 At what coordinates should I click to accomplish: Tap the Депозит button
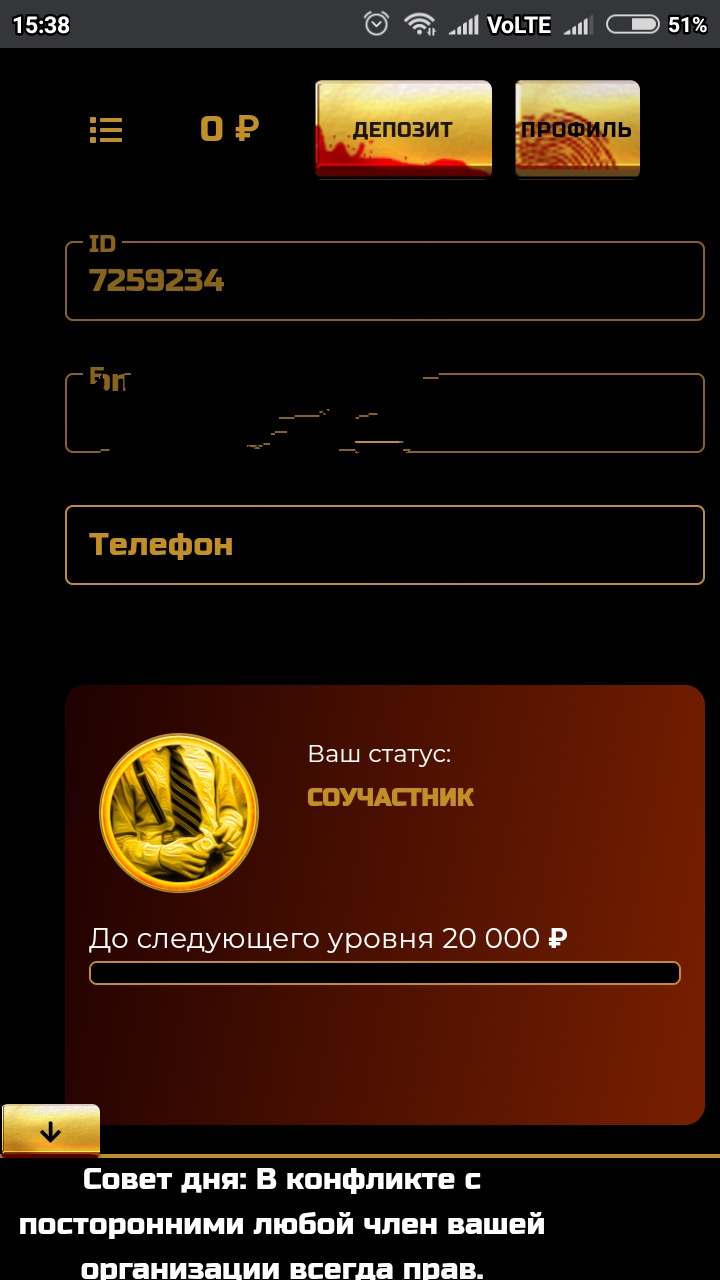(x=403, y=130)
